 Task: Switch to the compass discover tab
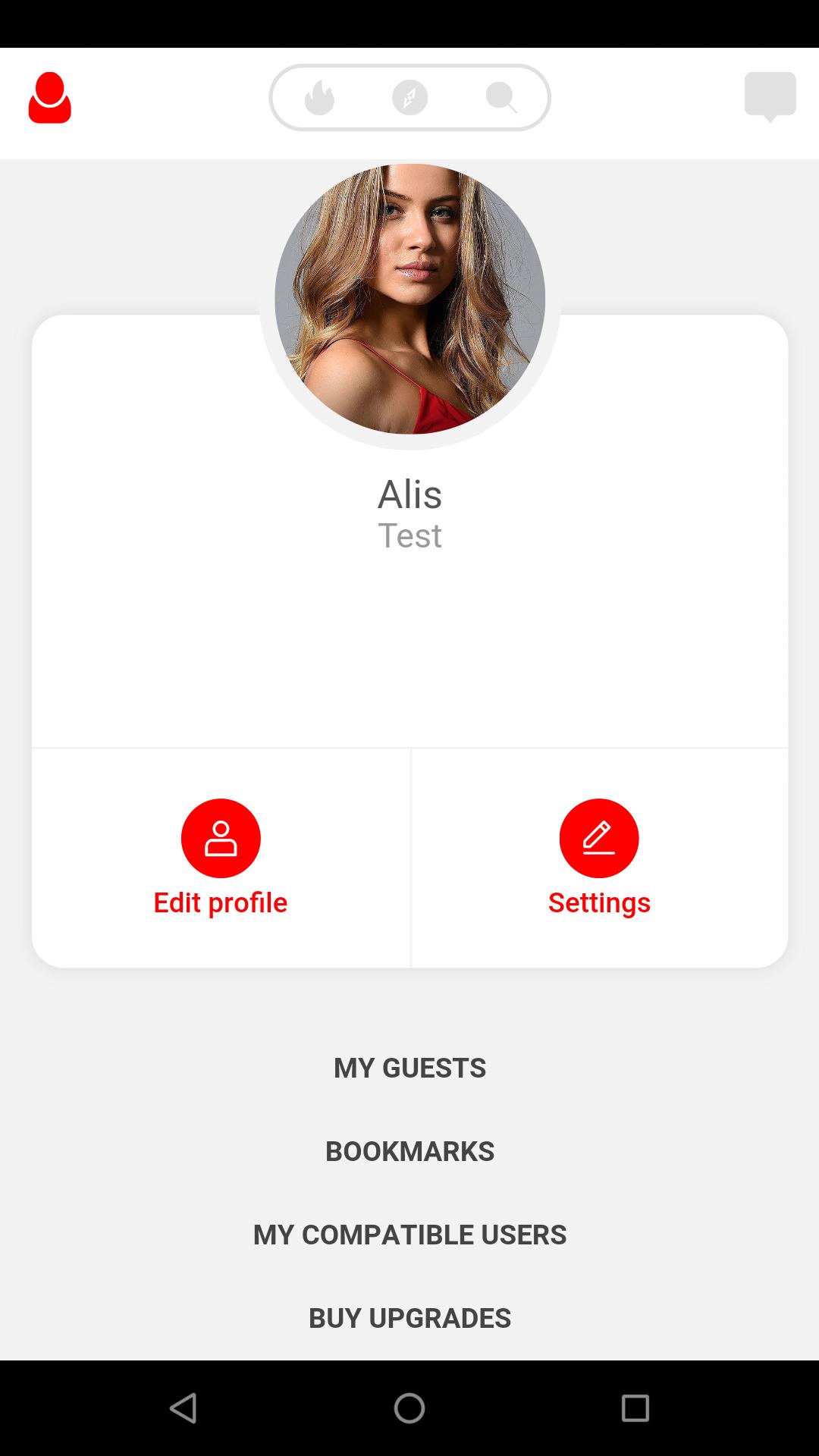point(409,98)
